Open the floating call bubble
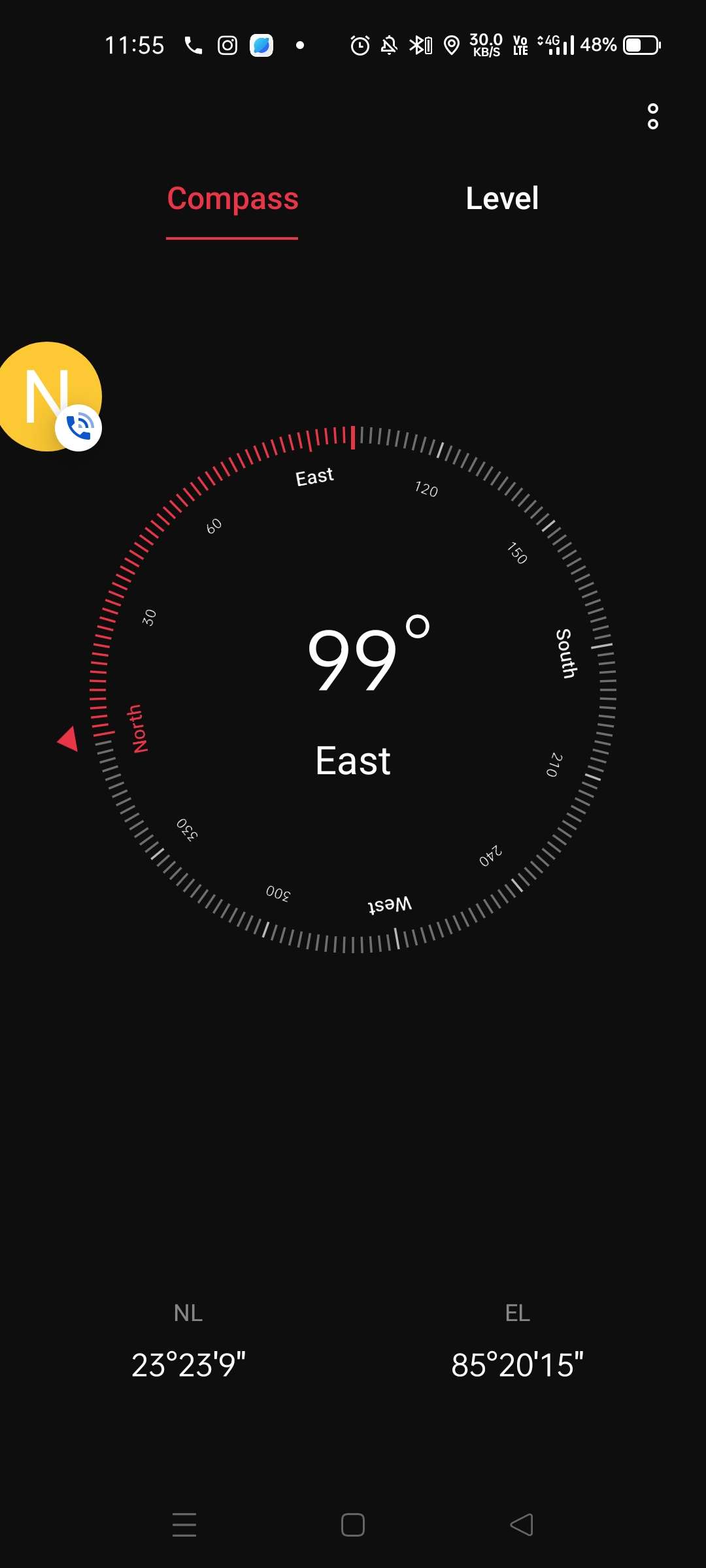 pos(50,397)
